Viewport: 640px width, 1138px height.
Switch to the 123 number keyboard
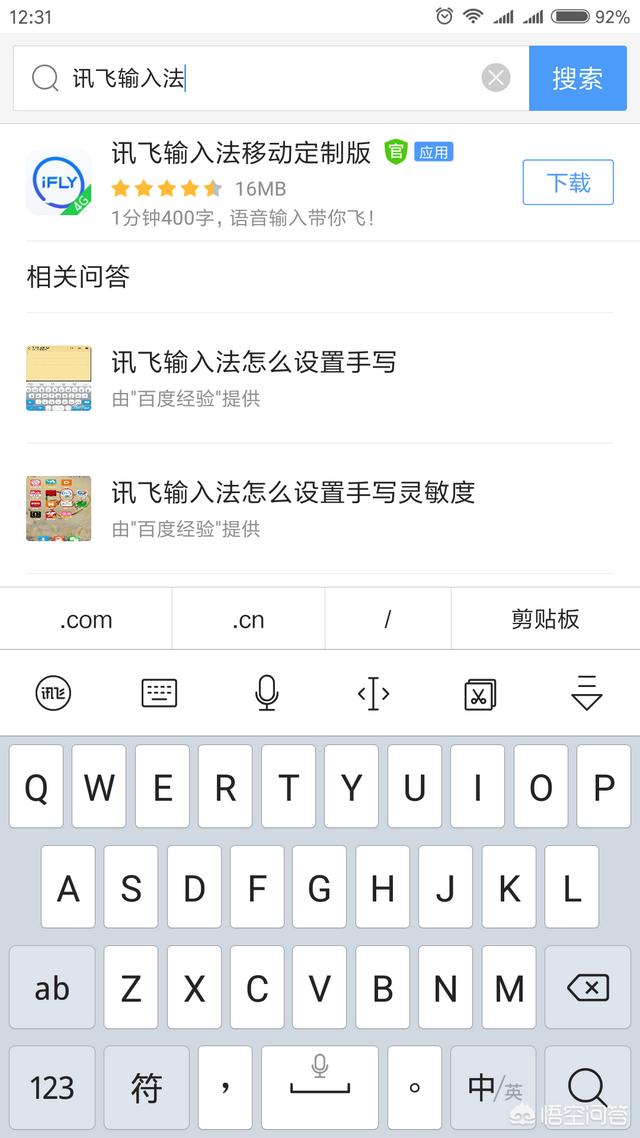[52, 1087]
